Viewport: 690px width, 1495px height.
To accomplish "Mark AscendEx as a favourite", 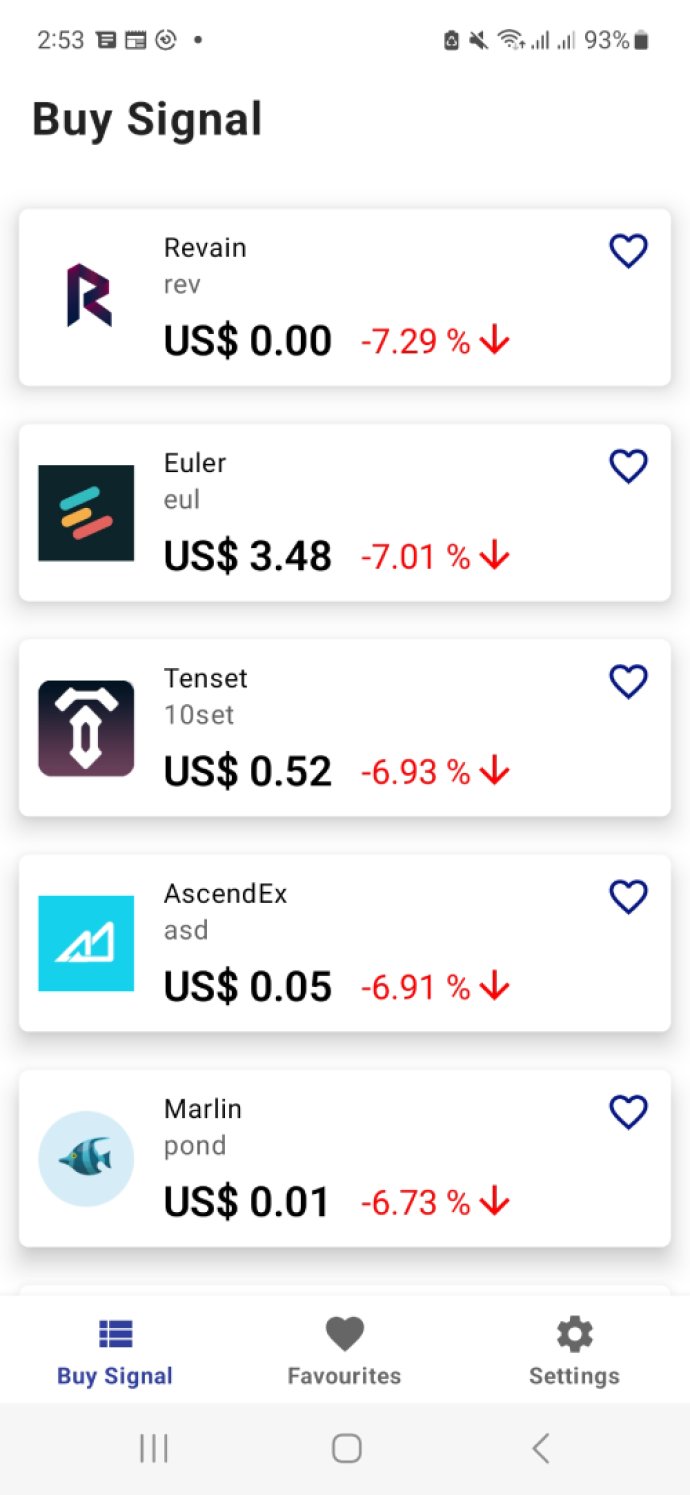I will (628, 897).
